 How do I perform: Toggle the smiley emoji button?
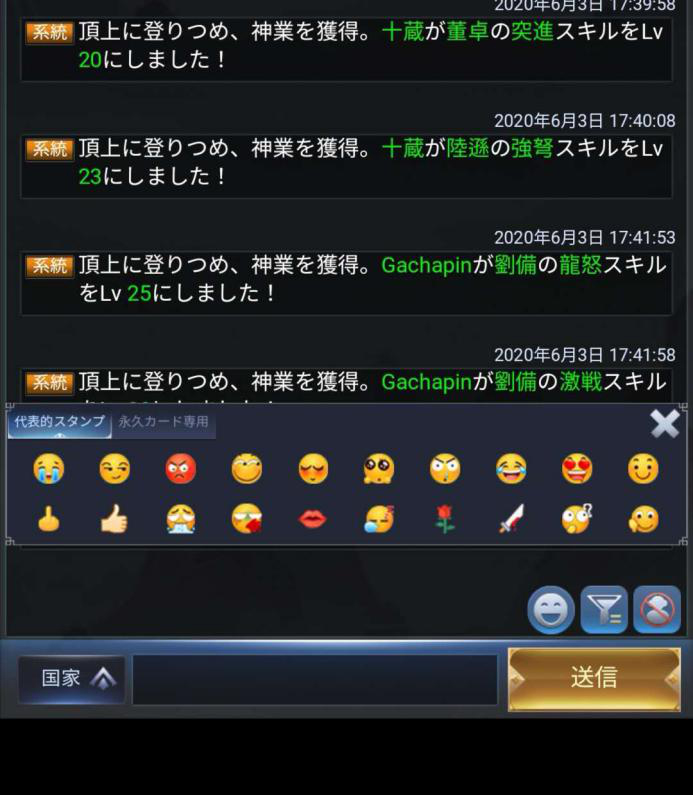tap(550, 610)
